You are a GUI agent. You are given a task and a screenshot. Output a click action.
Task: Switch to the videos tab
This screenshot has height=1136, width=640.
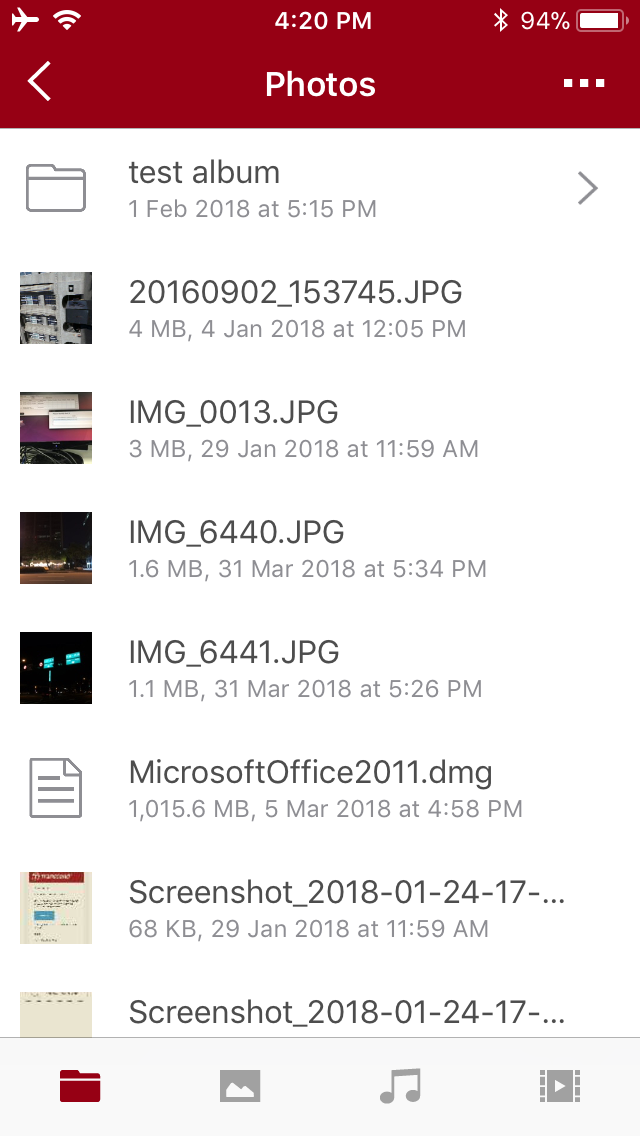(x=560, y=1086)
